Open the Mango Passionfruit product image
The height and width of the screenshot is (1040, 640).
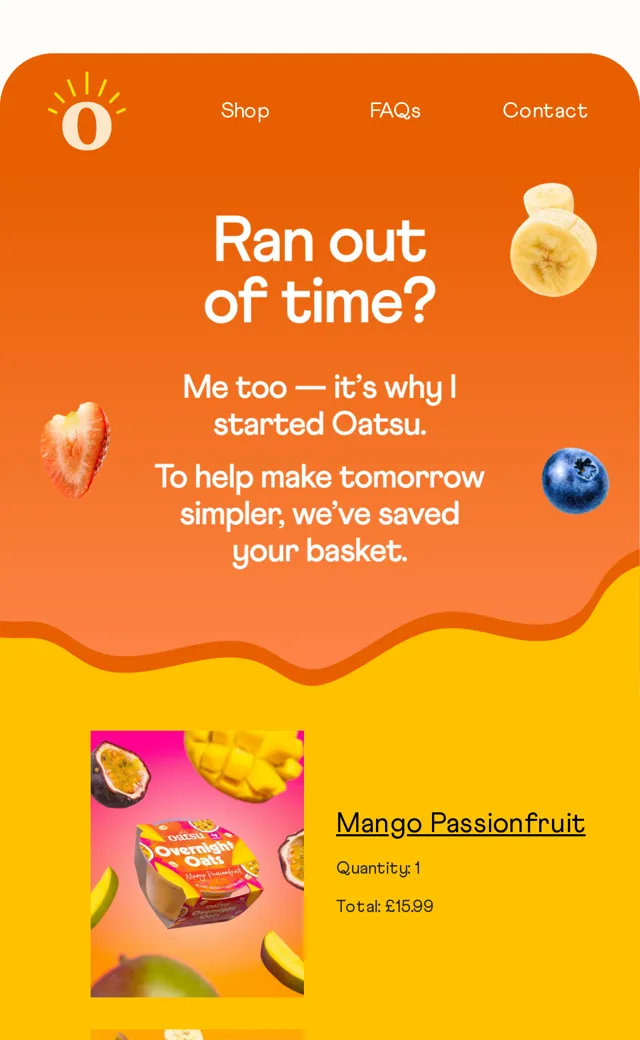pyautogui.click(x=197, y=864)
